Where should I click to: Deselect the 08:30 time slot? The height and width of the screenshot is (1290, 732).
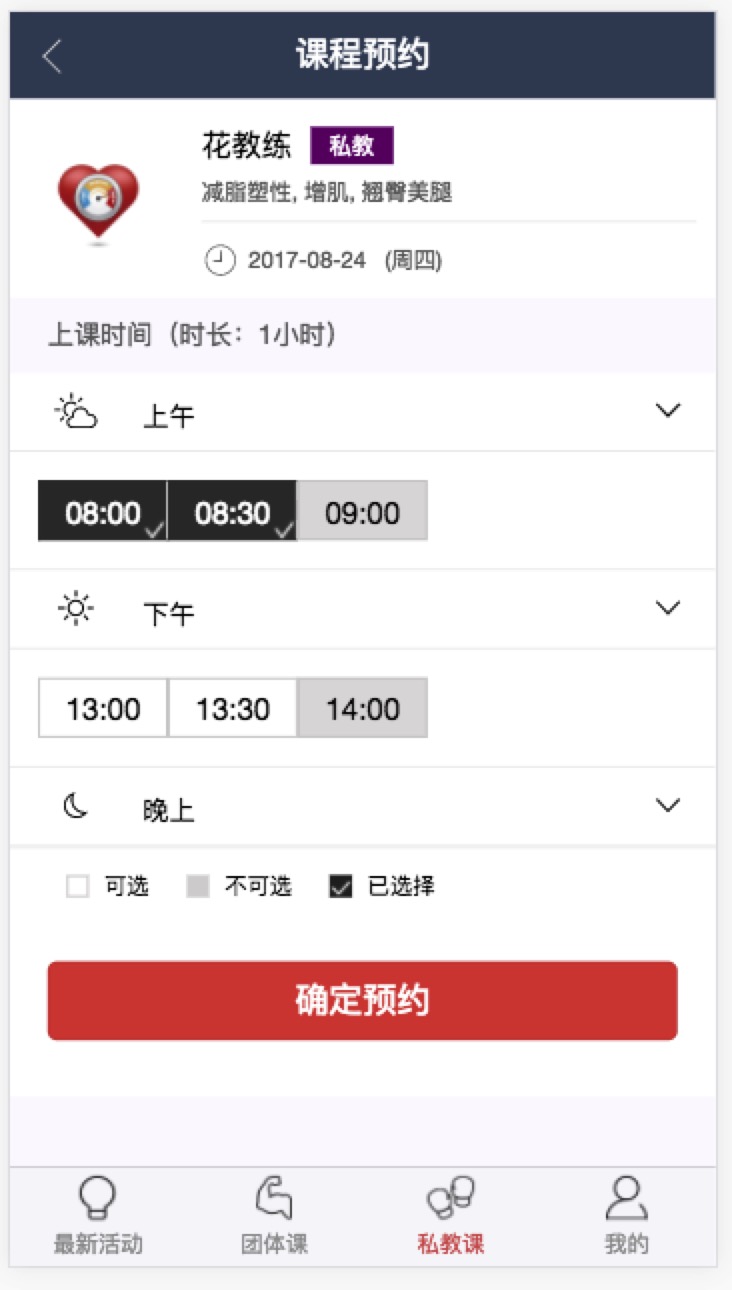click(232, 511)
